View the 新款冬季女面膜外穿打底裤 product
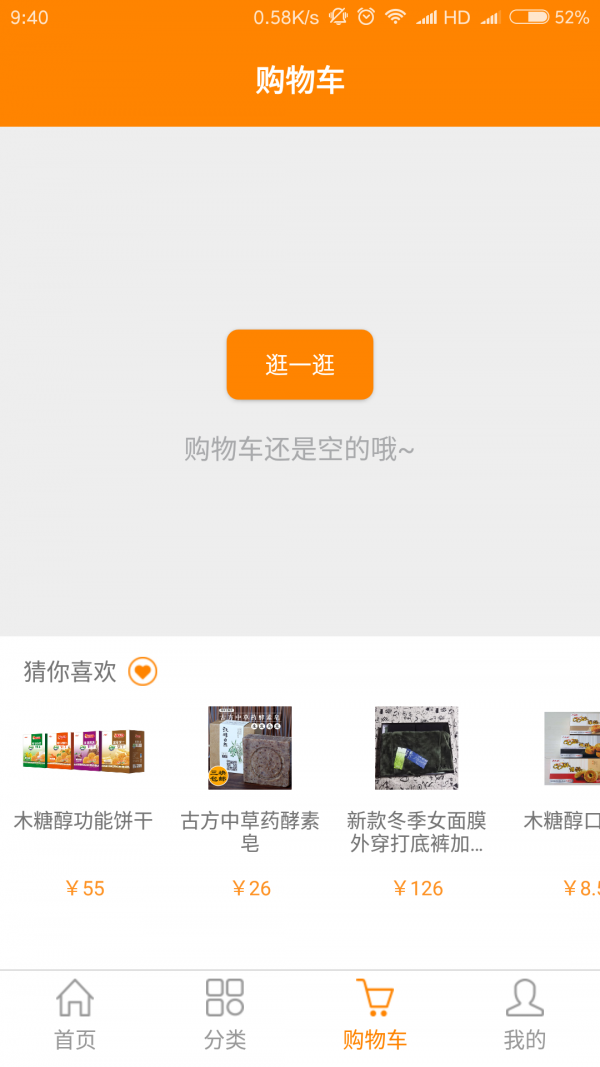The height and width of the screenshot is (1067, 600). pyautogui.click(x=416, y=800)
